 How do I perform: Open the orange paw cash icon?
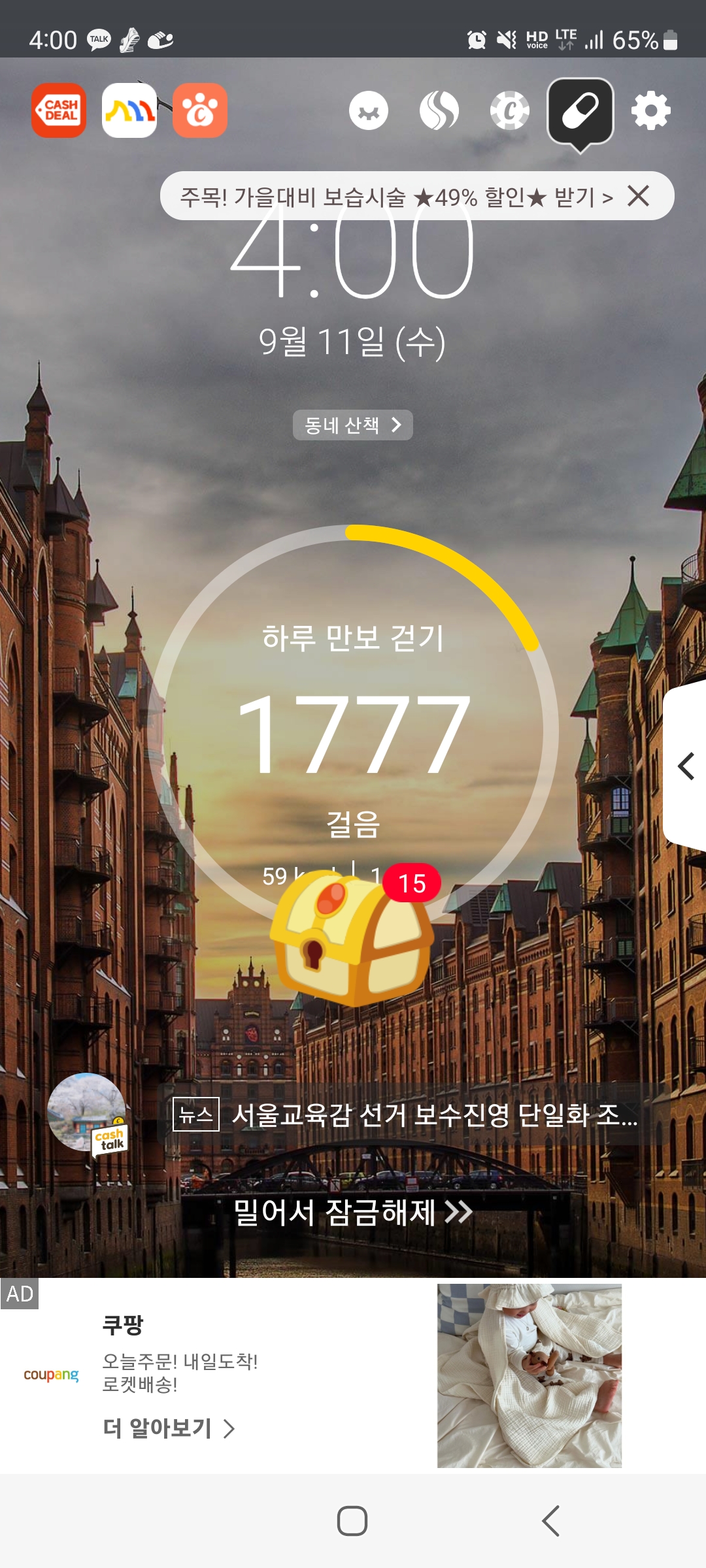coord(200,110)
